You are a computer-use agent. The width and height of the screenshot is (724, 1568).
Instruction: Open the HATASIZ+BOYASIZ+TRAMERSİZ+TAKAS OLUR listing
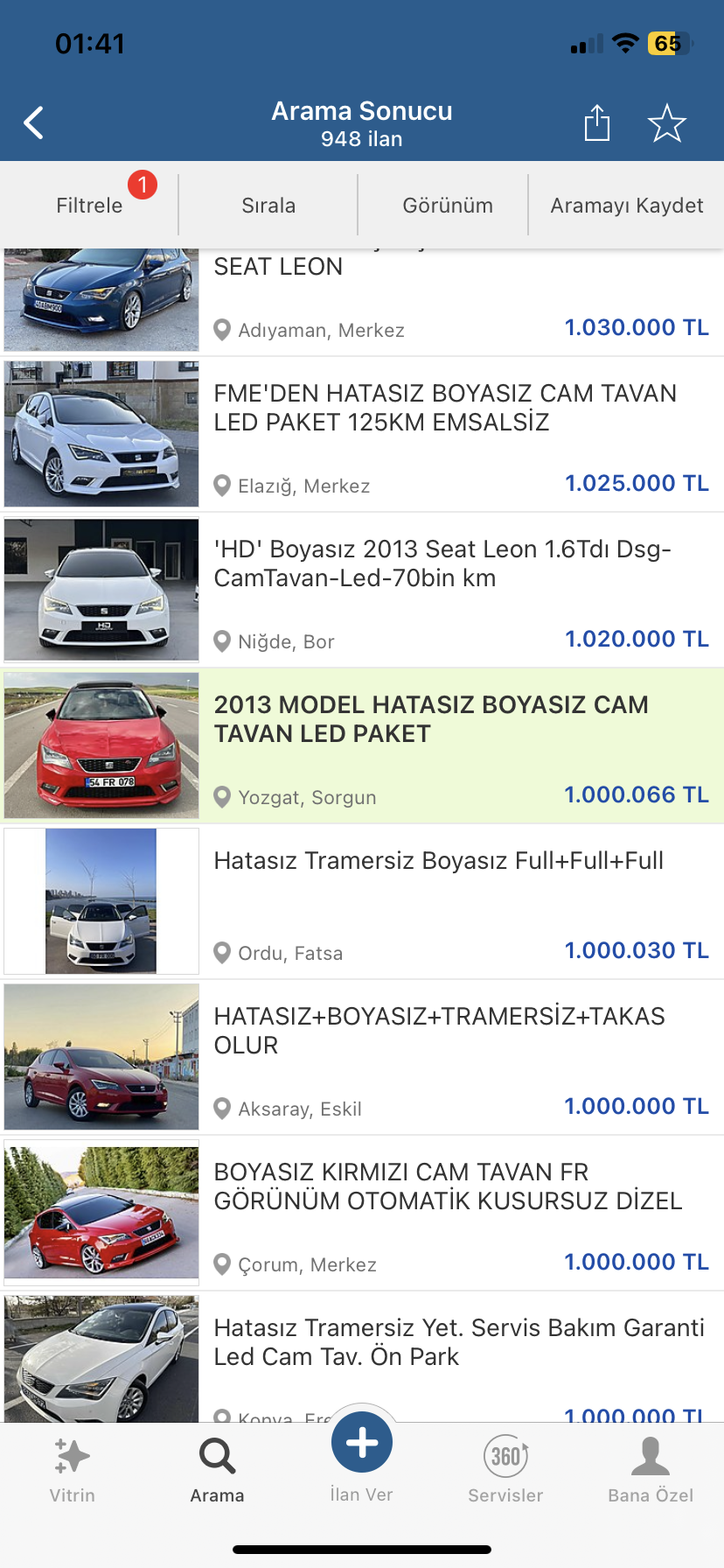[x=362, y=1058]
